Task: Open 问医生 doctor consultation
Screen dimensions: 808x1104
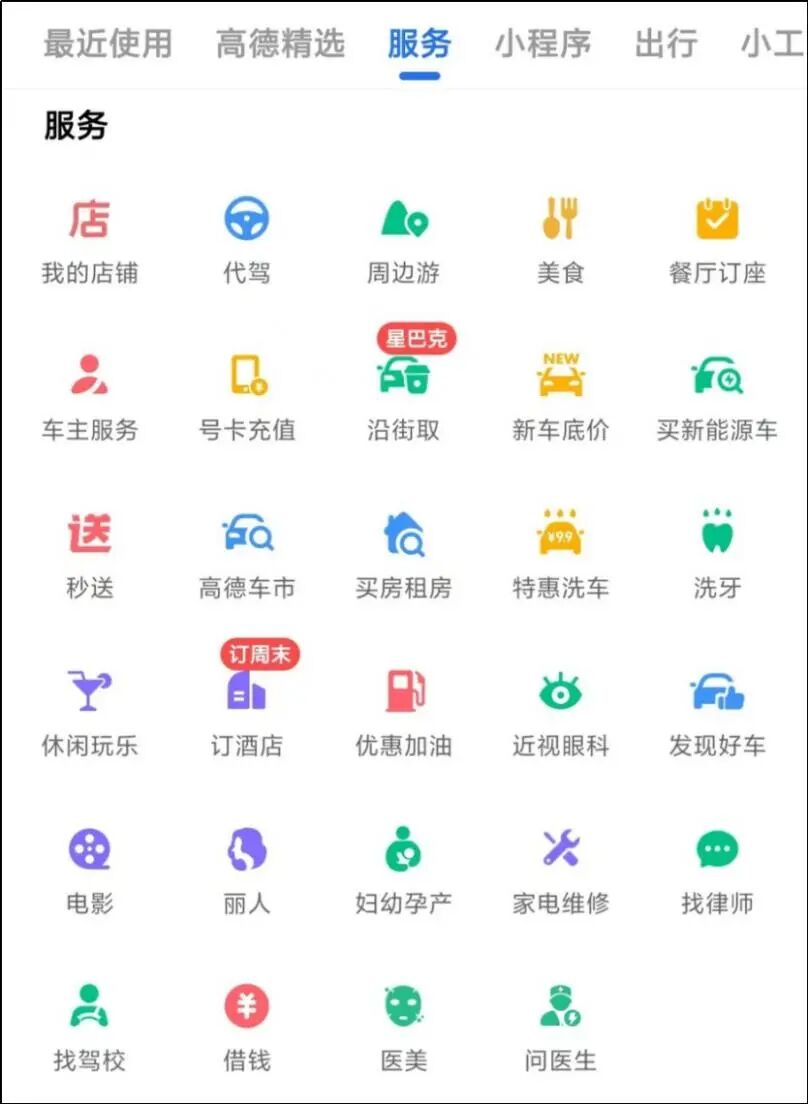Action: click(x=560, y=1026)
